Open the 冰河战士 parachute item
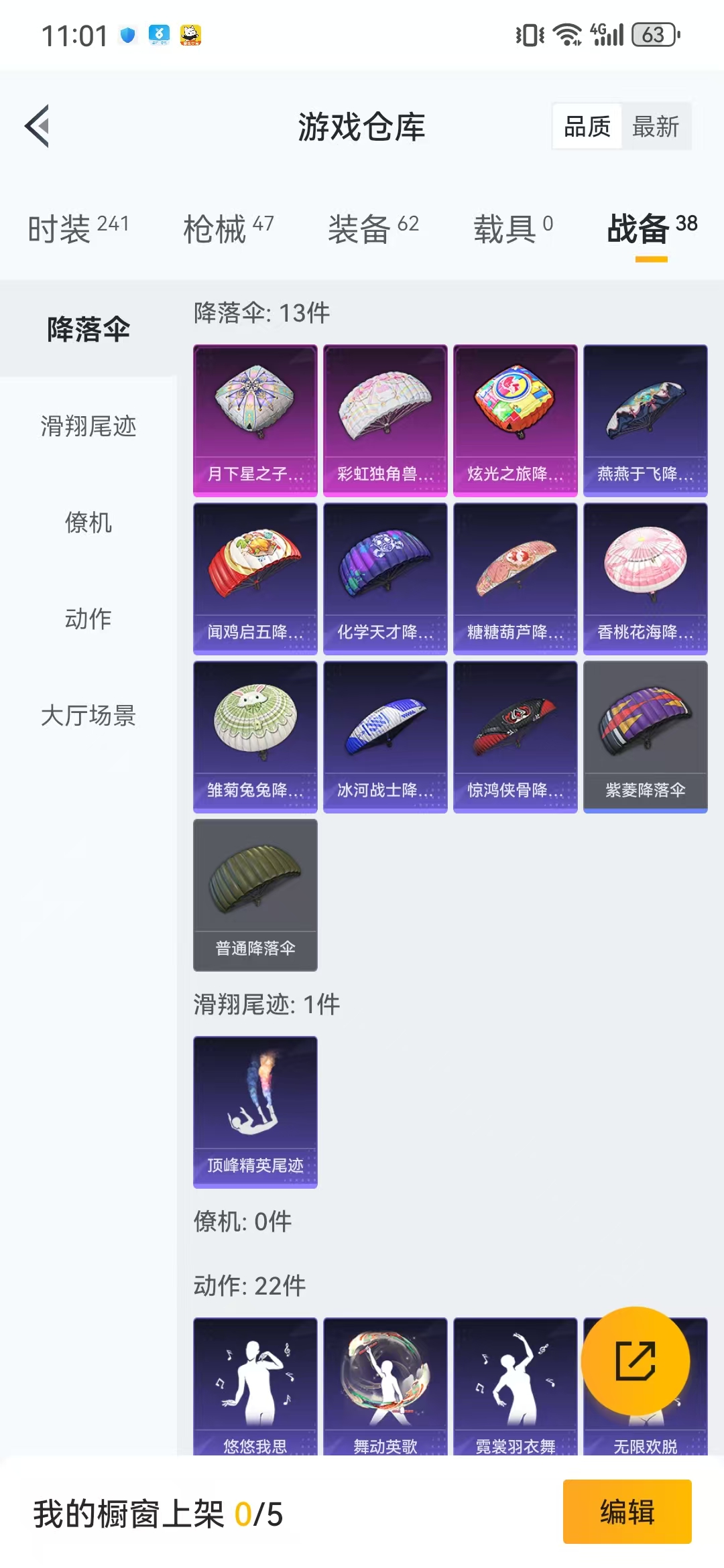Viewport: 724px width, 1568px height. pos(385,737)
